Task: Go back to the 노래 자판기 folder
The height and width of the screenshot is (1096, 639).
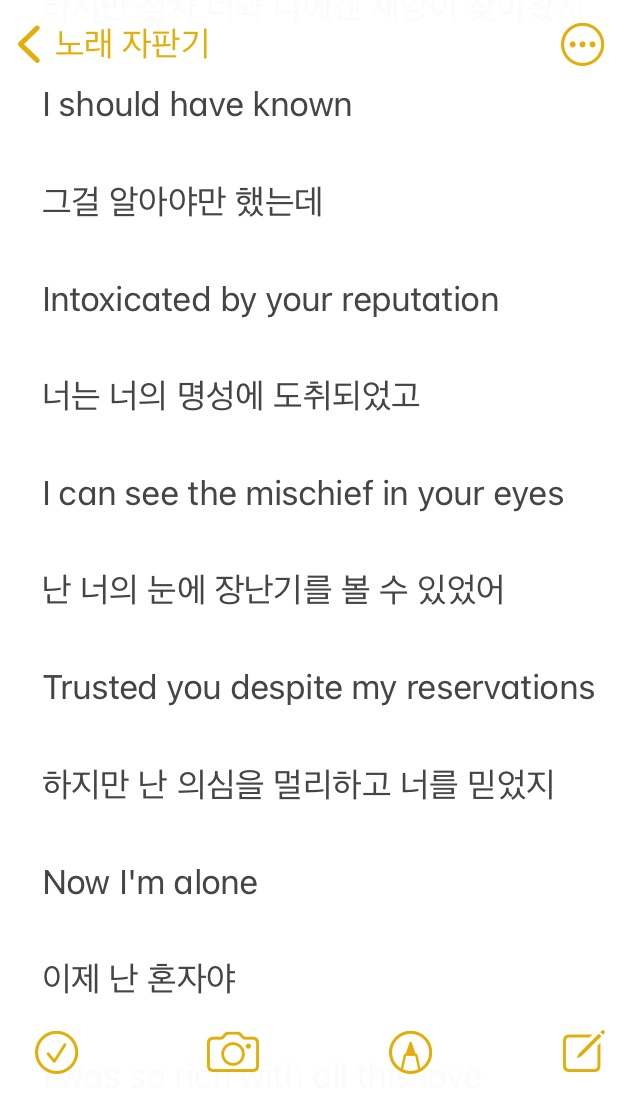Action: (x=112, y=44)
